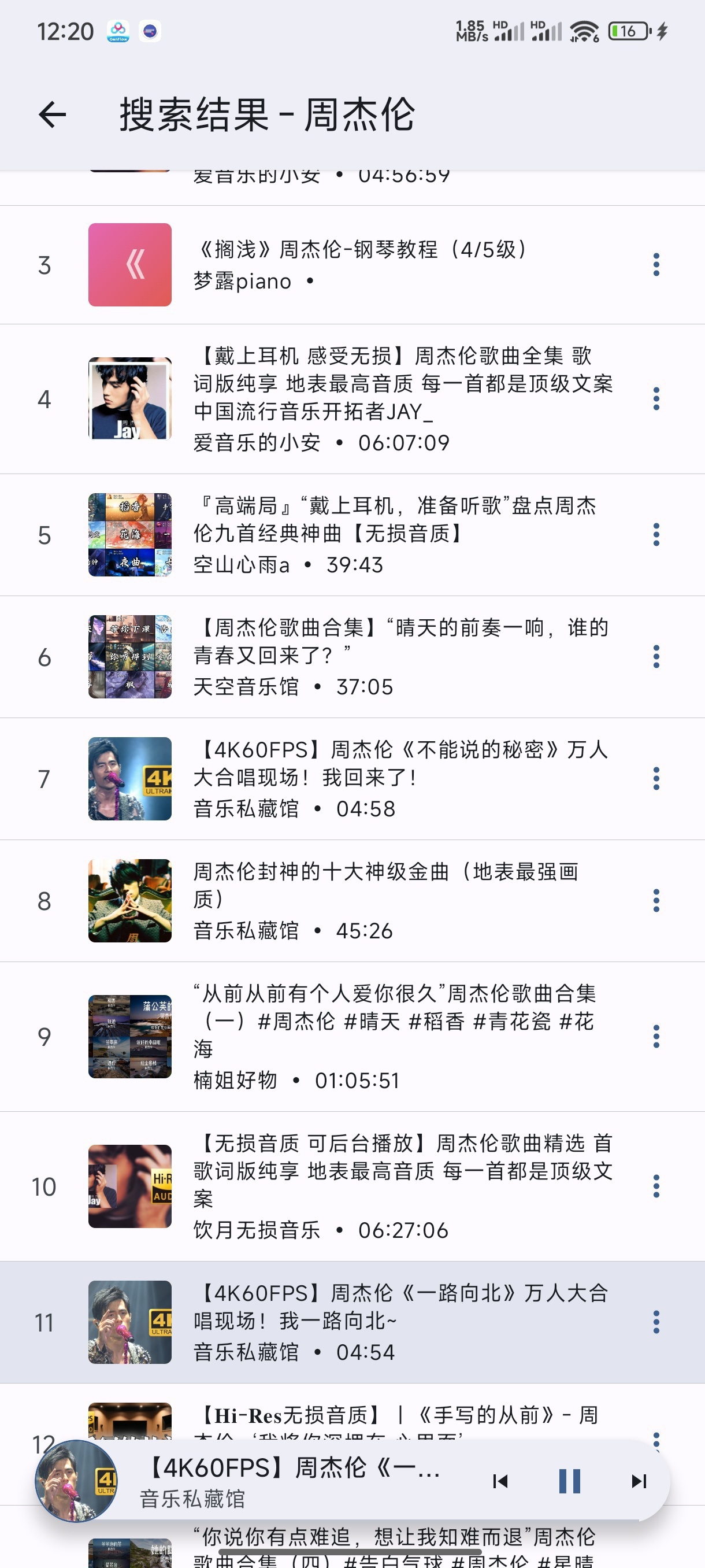Pause the currently playing track
Viewport: 705px width, 1568px height.
pyautogui.click(x=569, y=1481)
